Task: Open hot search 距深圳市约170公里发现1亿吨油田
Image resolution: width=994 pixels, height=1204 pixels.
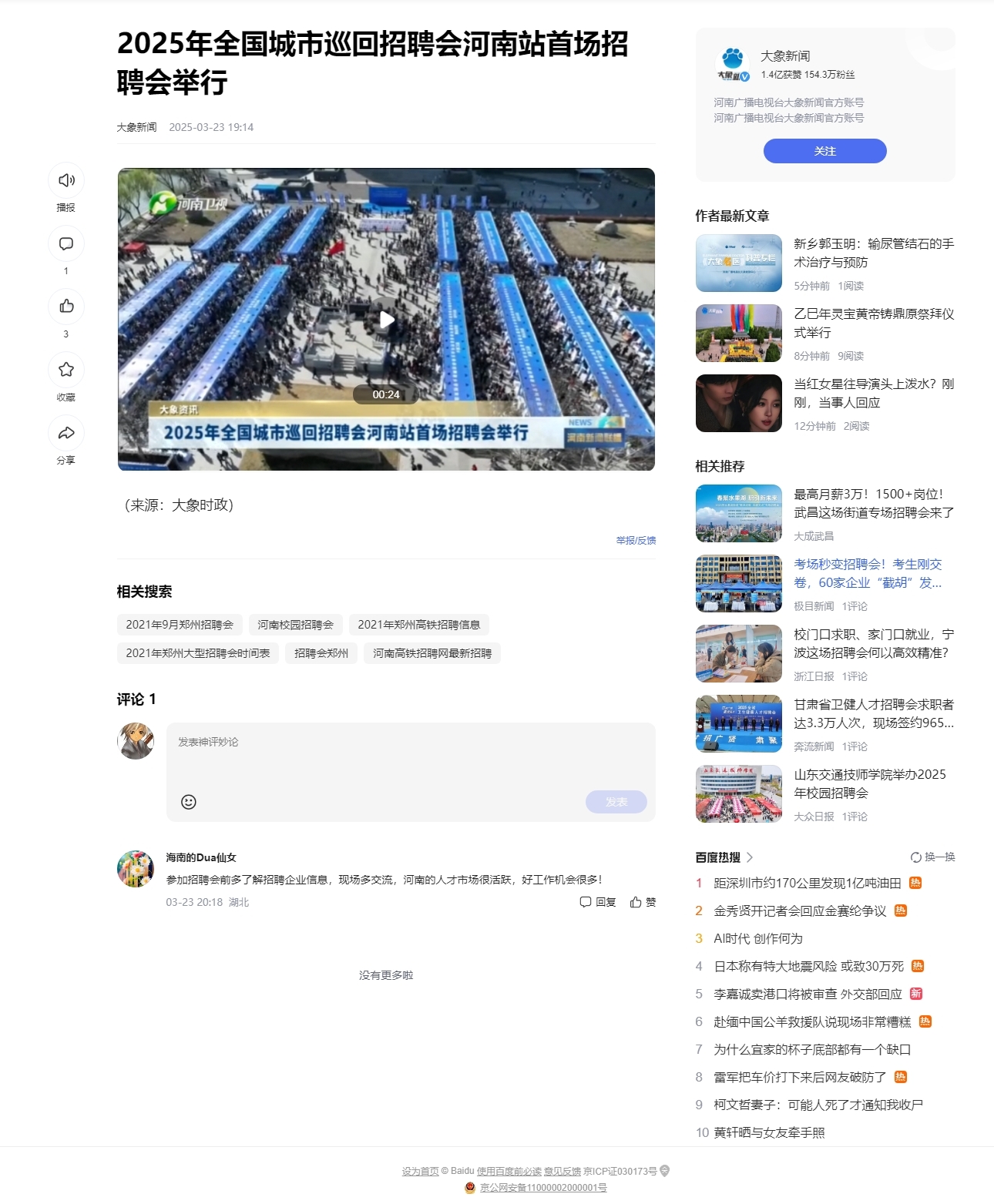Action: [807, 884]
